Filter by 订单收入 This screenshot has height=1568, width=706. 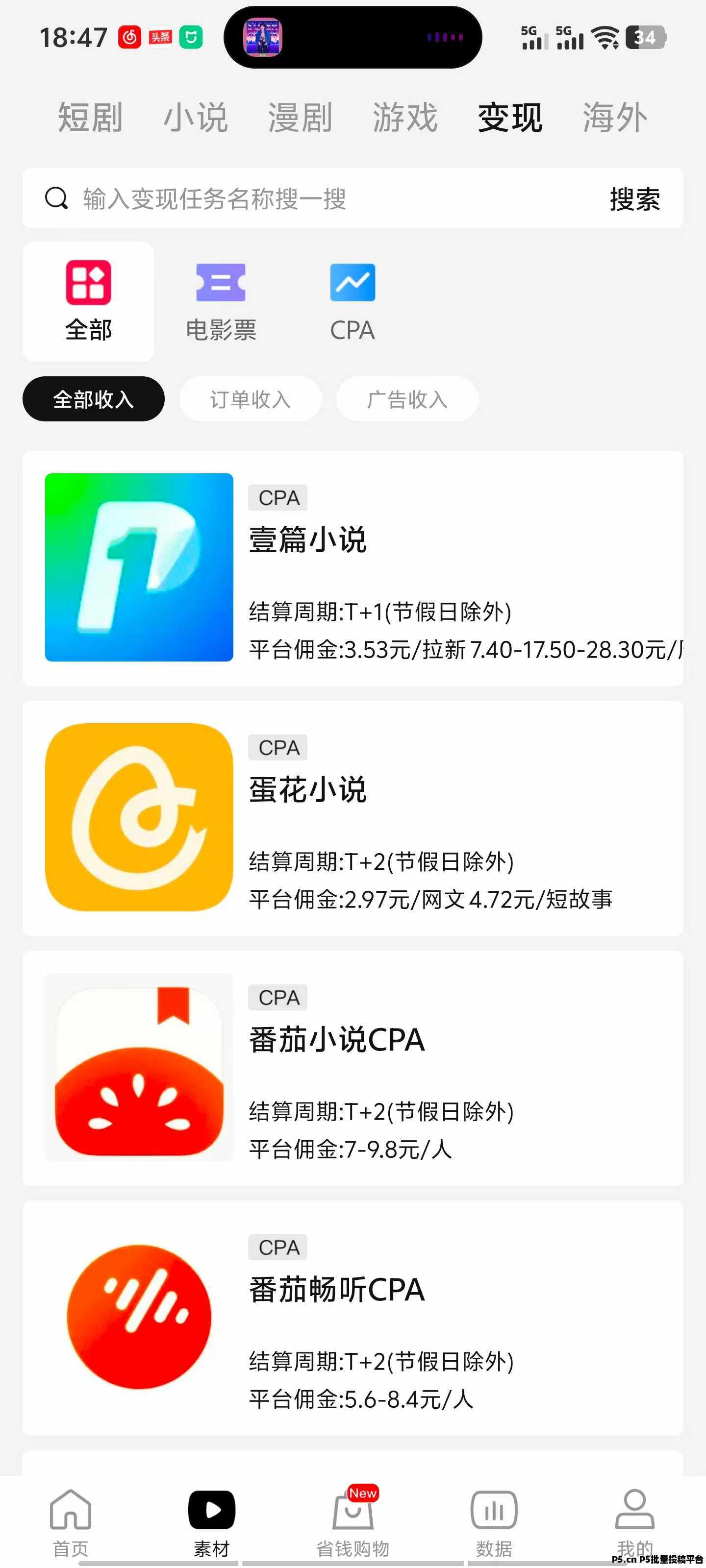[251, 399]
